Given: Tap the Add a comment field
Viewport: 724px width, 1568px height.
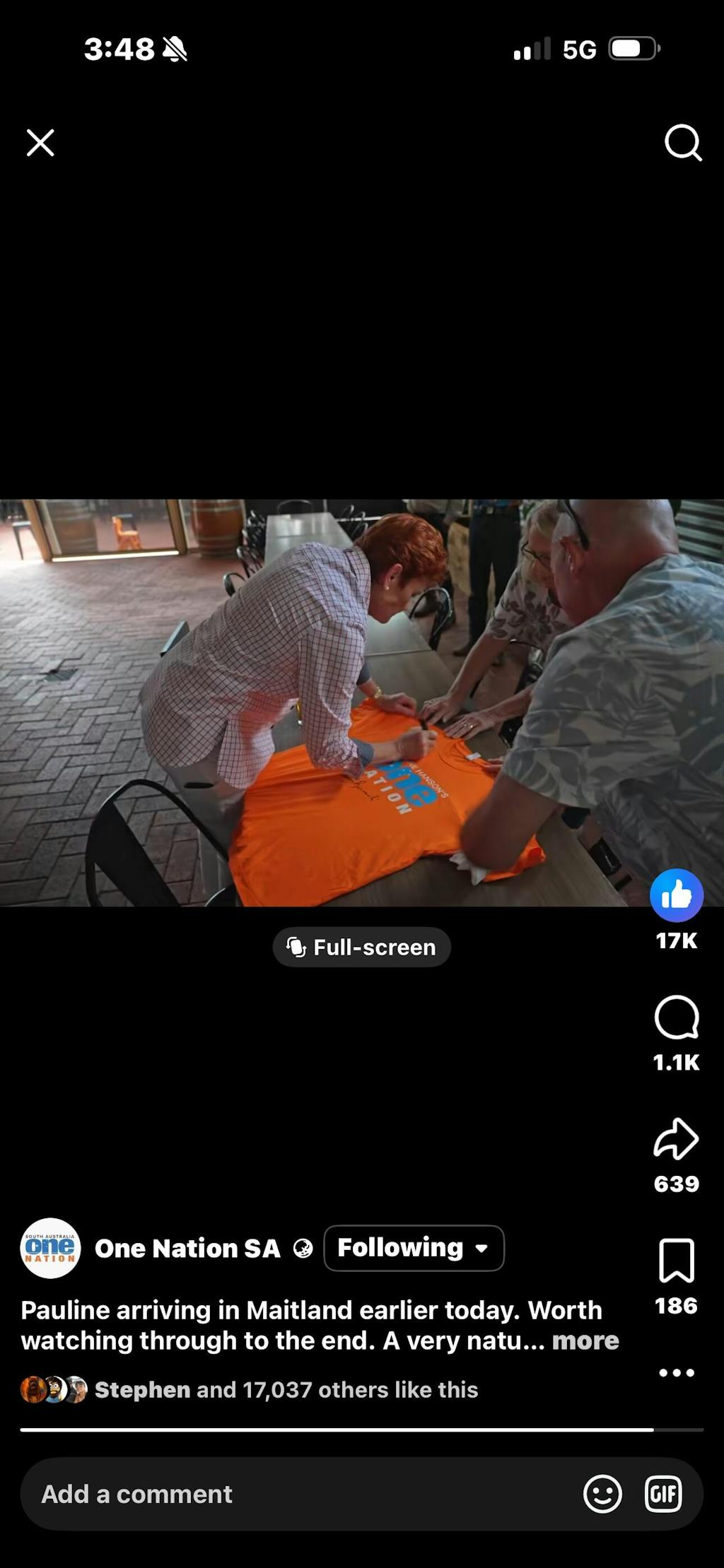Looking at the screenshot, I should click(x=283, y=1495).
